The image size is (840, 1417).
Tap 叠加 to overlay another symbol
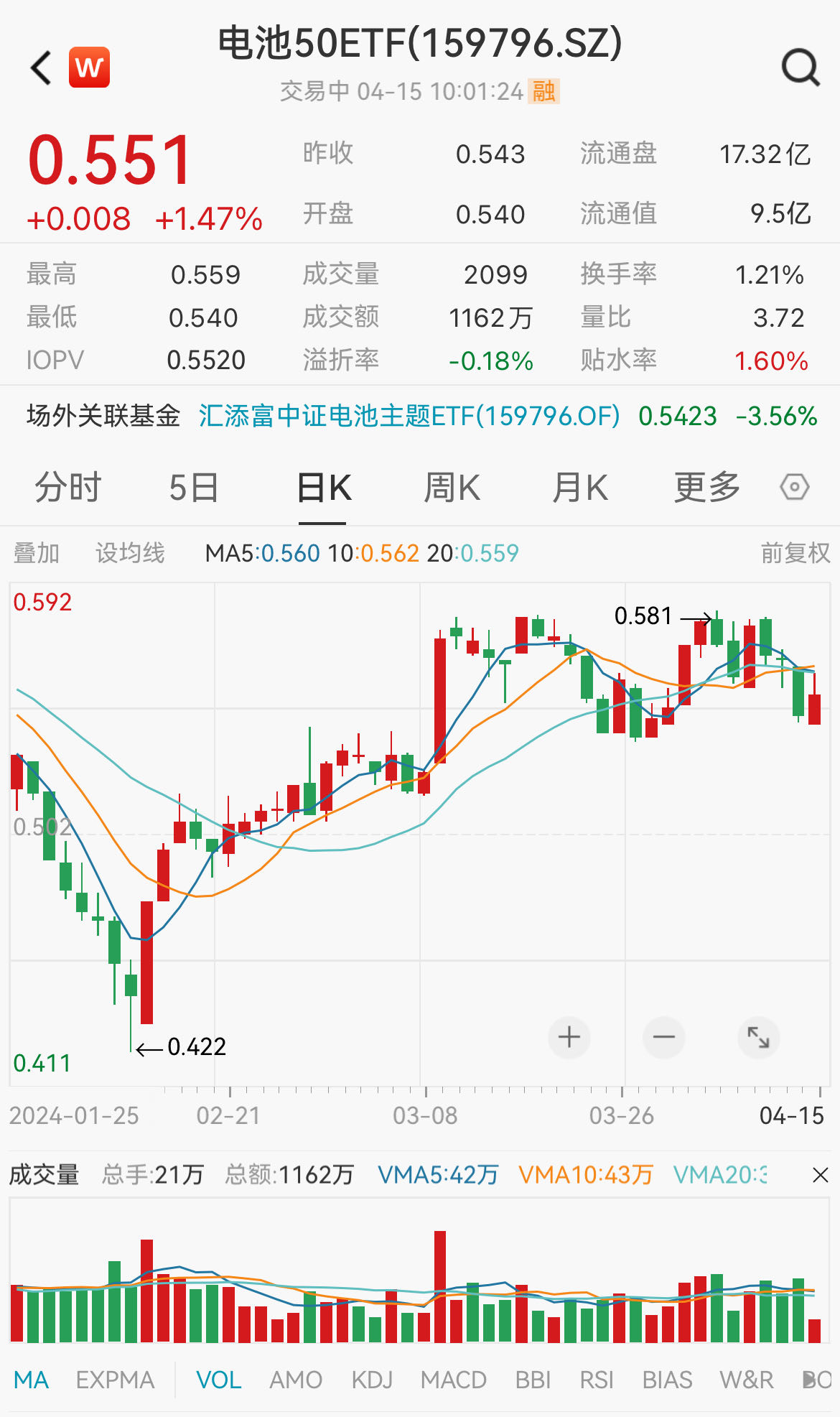37,553
